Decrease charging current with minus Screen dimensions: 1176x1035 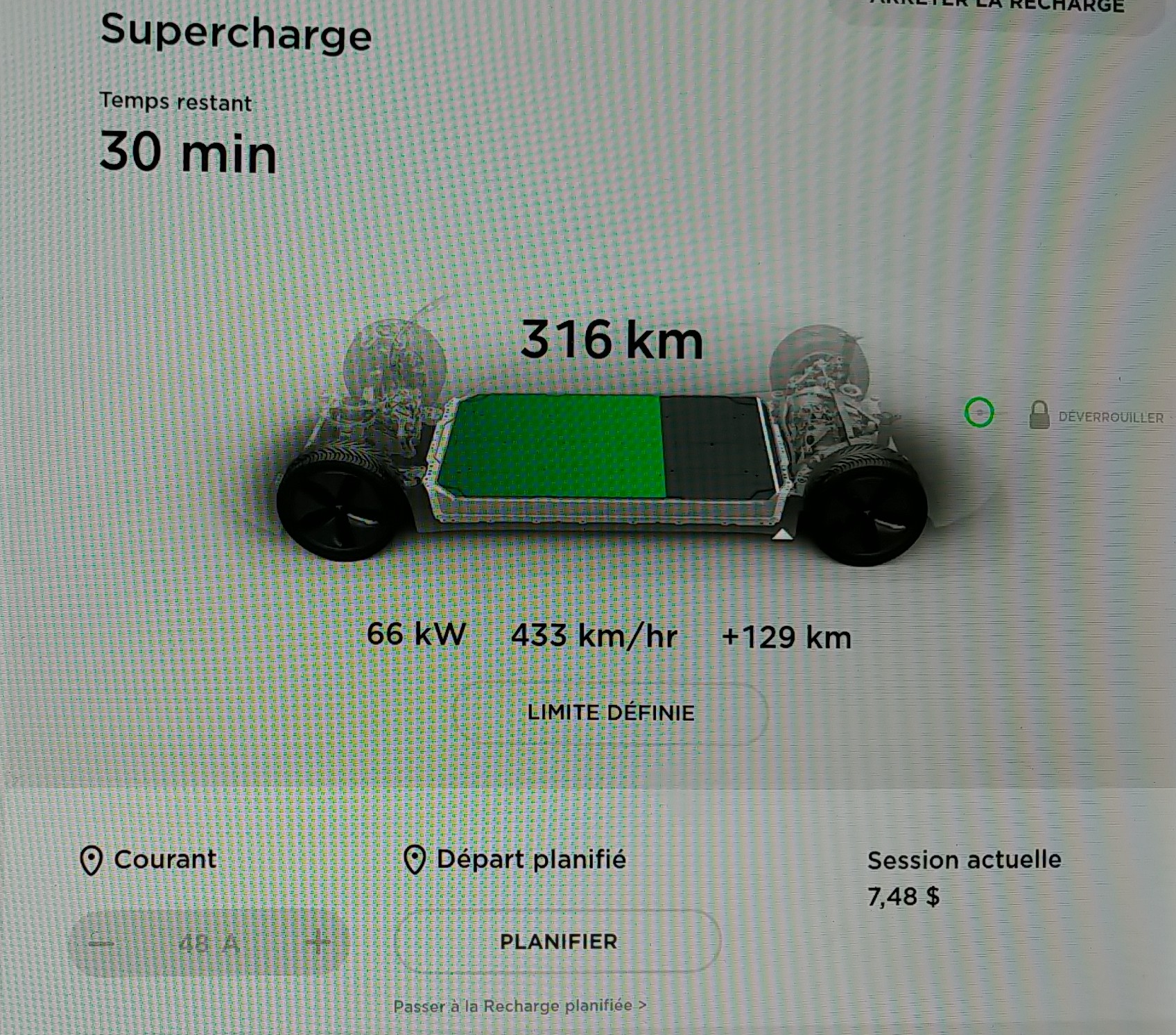[x=103, y=943]
